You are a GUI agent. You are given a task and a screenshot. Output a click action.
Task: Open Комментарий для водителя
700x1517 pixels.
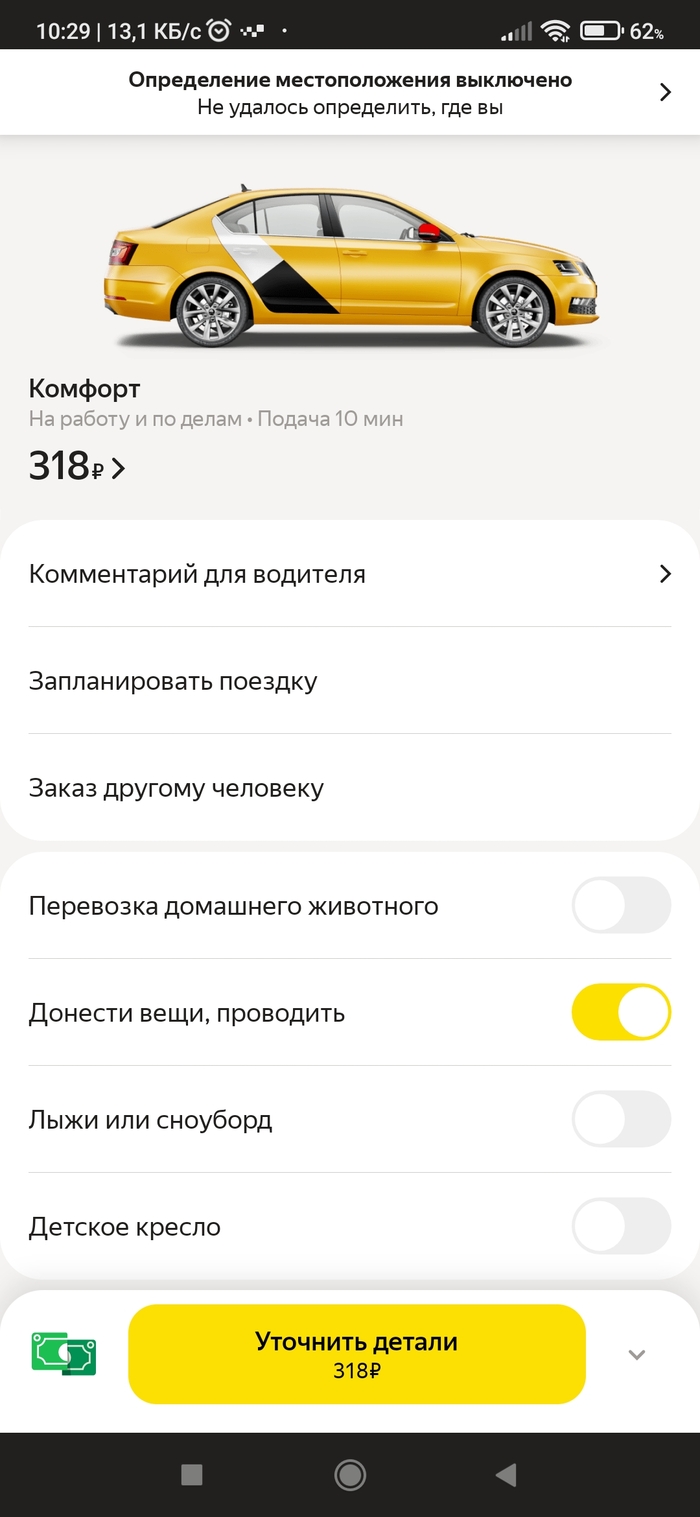pos(350,574)
